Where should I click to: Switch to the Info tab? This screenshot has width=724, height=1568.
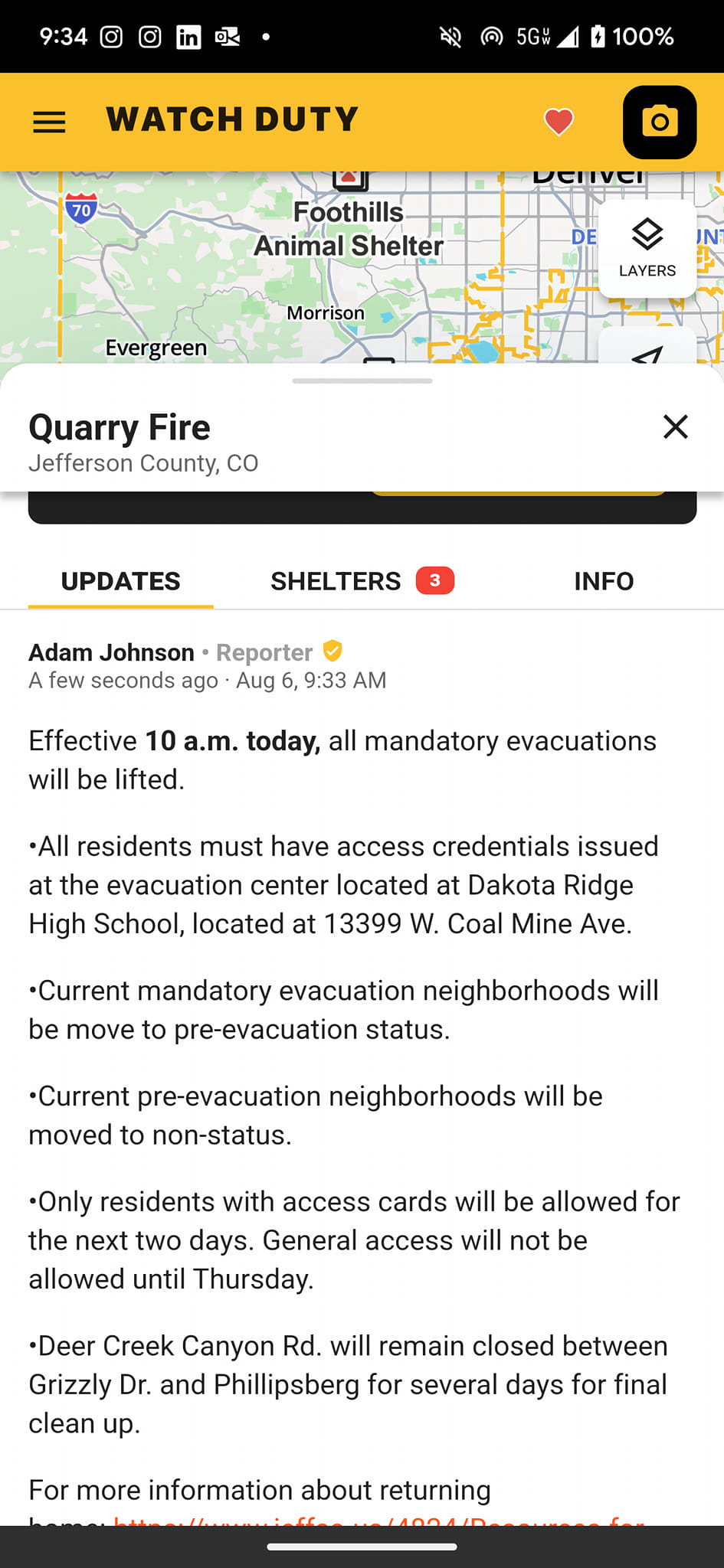coord(604,581)
